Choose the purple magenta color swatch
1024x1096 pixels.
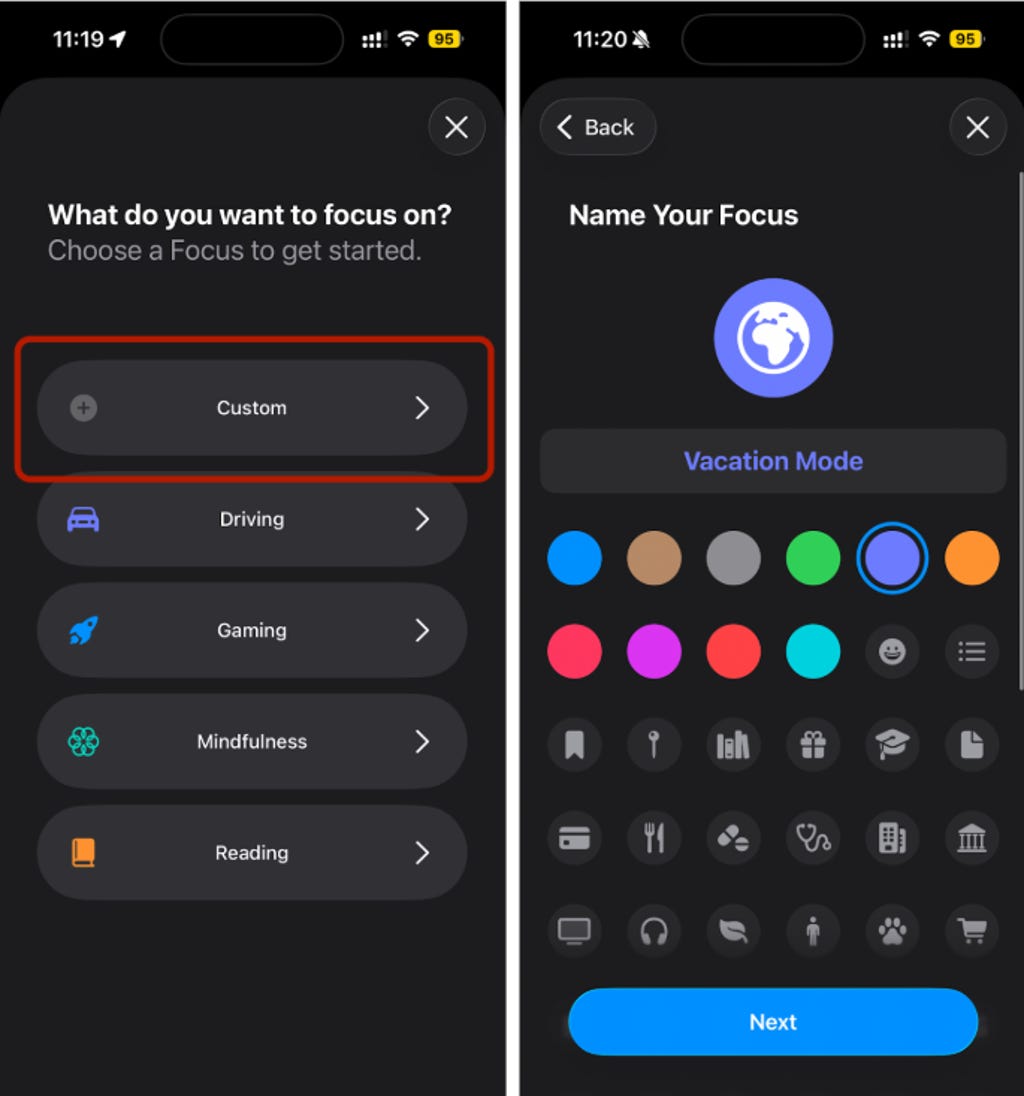[x=653, y=652]
